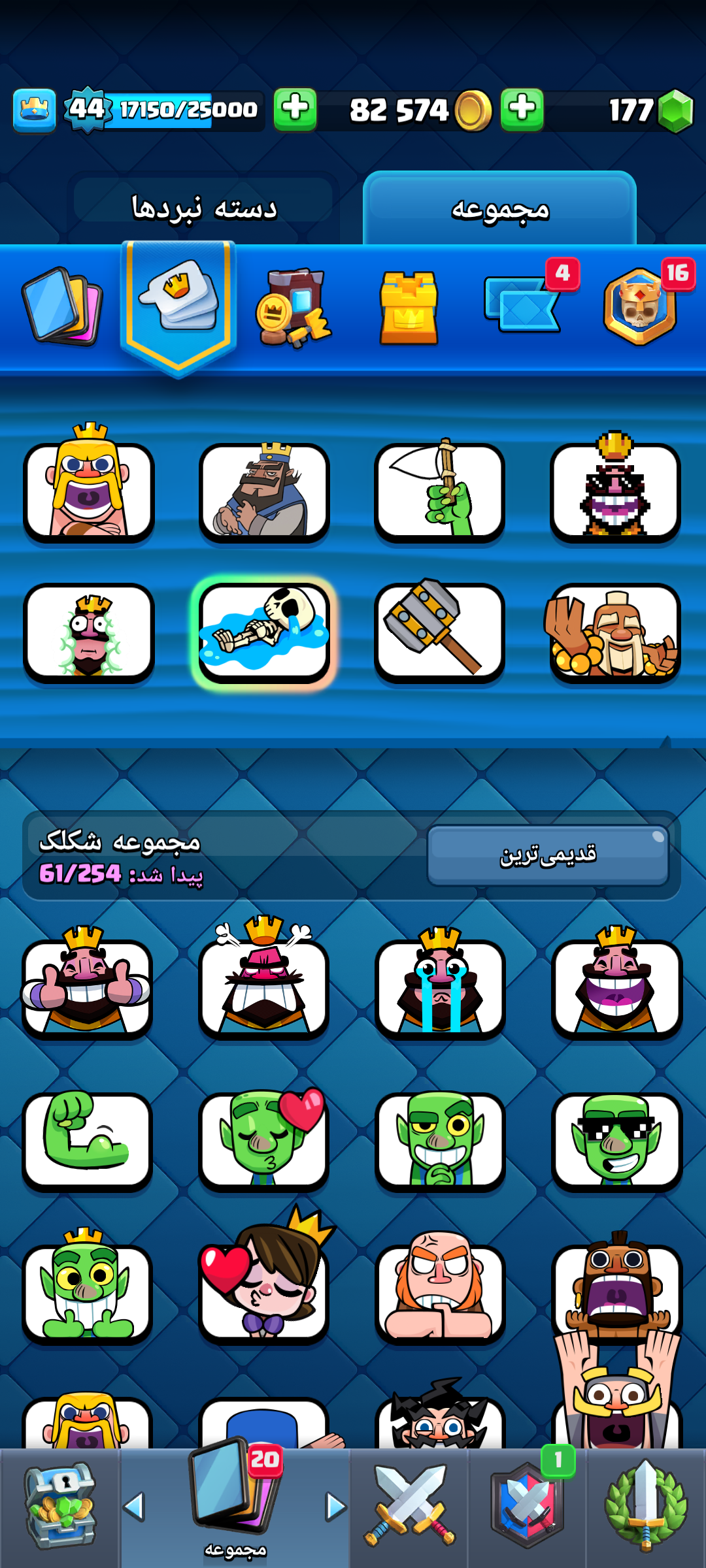Screen dimensions: 706x1568
Task: Go to the battle crossed swords tab
Action: (x=410, y=1507)
